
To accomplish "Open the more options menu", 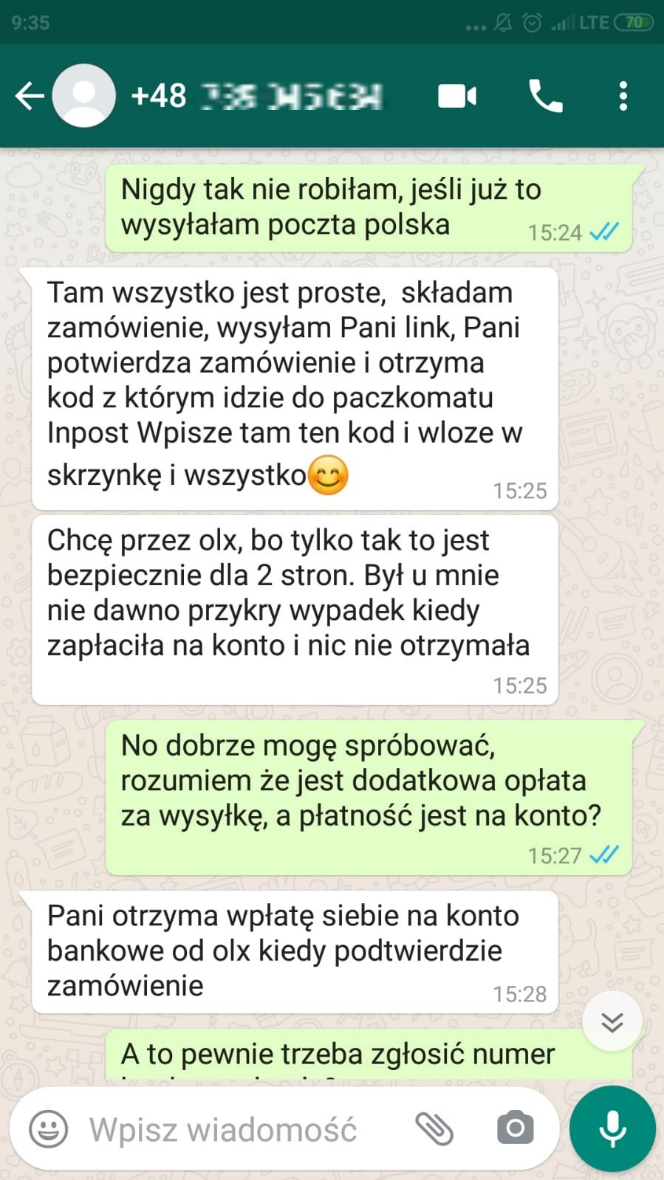I will 623,96.
